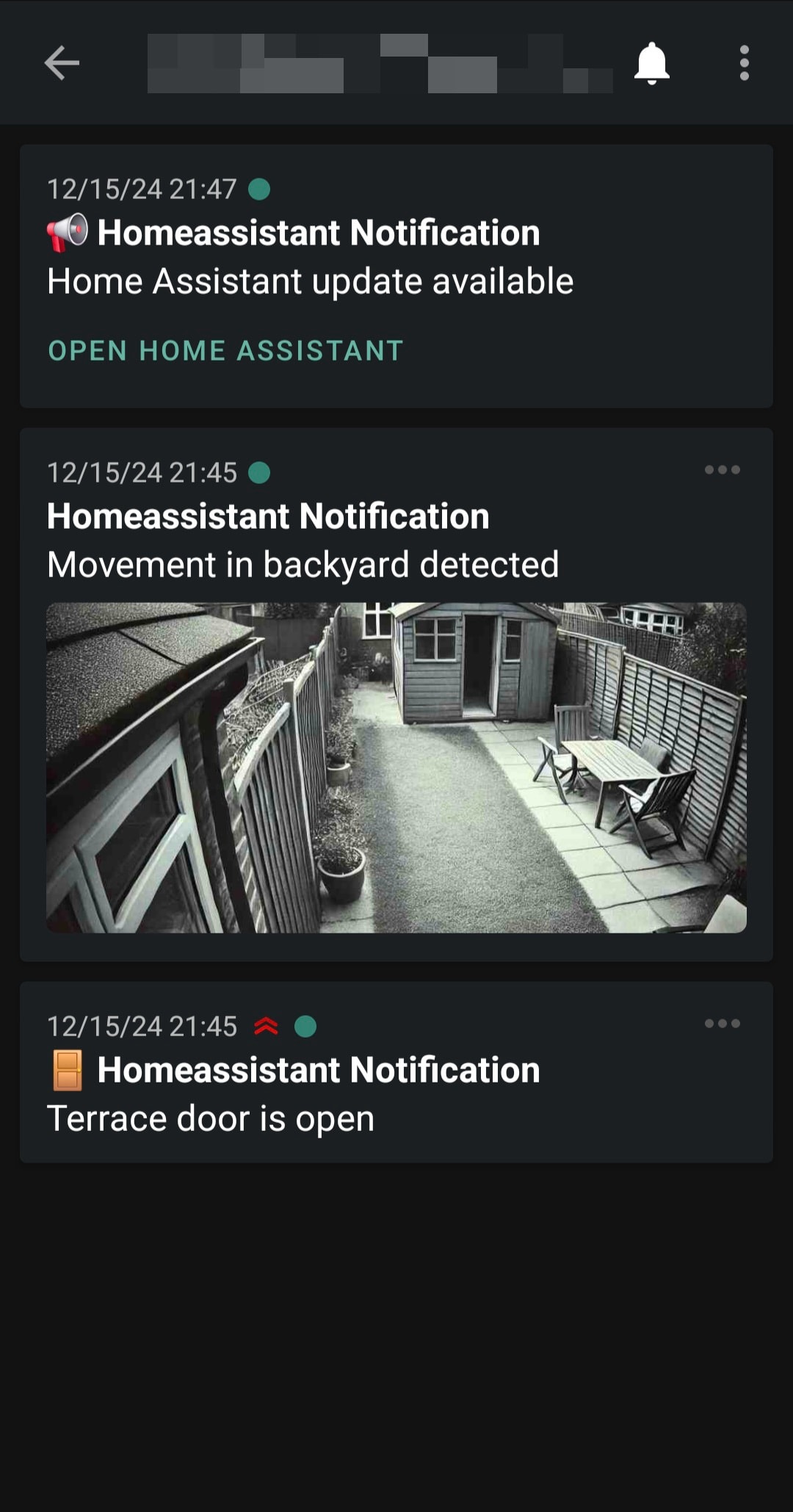
Task: Tap OPEN HOME ASSISTANT action
Action: tap(225, 350)
